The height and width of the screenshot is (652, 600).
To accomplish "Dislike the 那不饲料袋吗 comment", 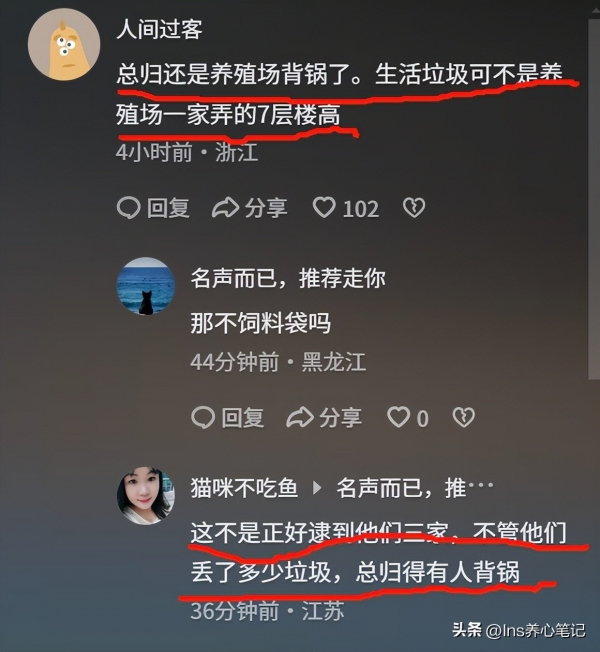I will pyautogui.click(x=463, y=417).
